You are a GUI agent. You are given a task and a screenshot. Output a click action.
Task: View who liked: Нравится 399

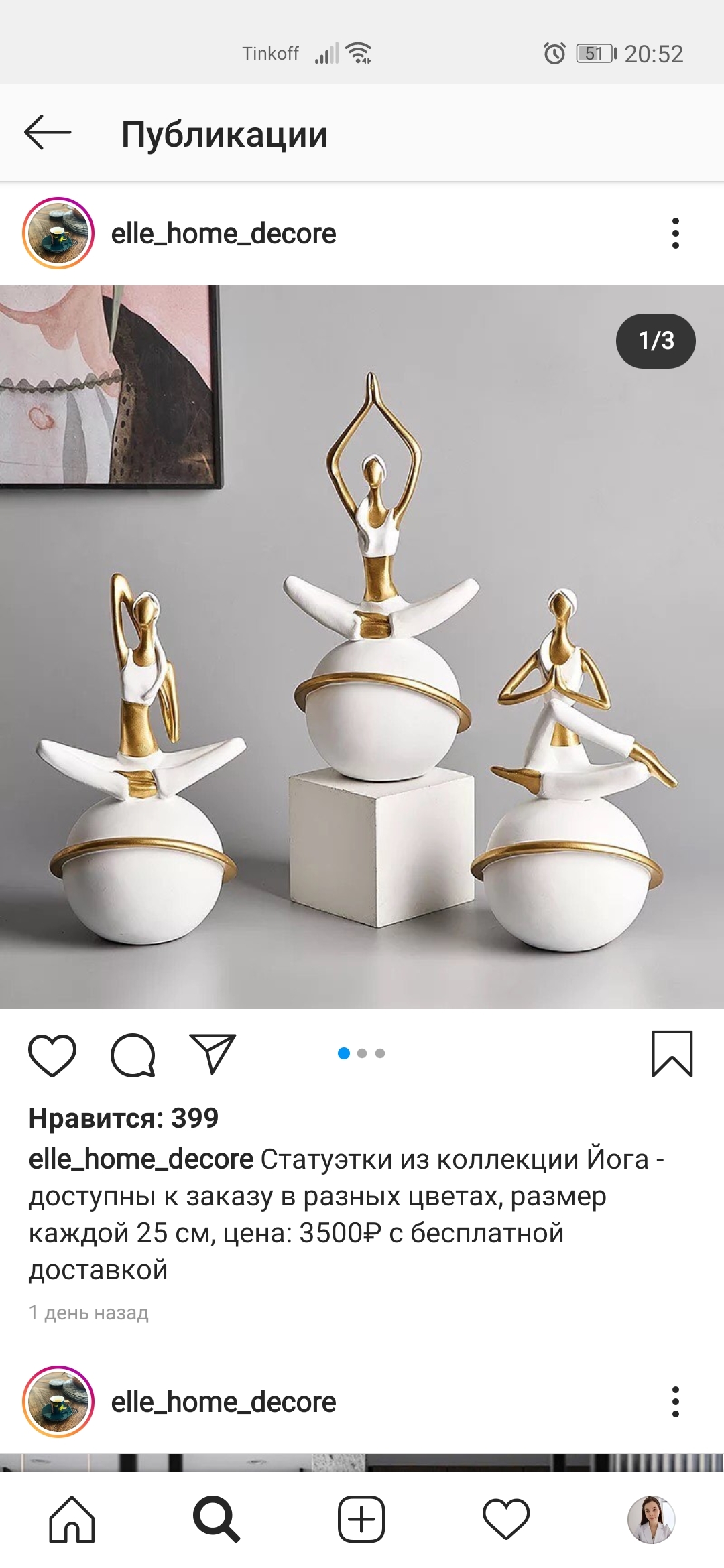123,1118
